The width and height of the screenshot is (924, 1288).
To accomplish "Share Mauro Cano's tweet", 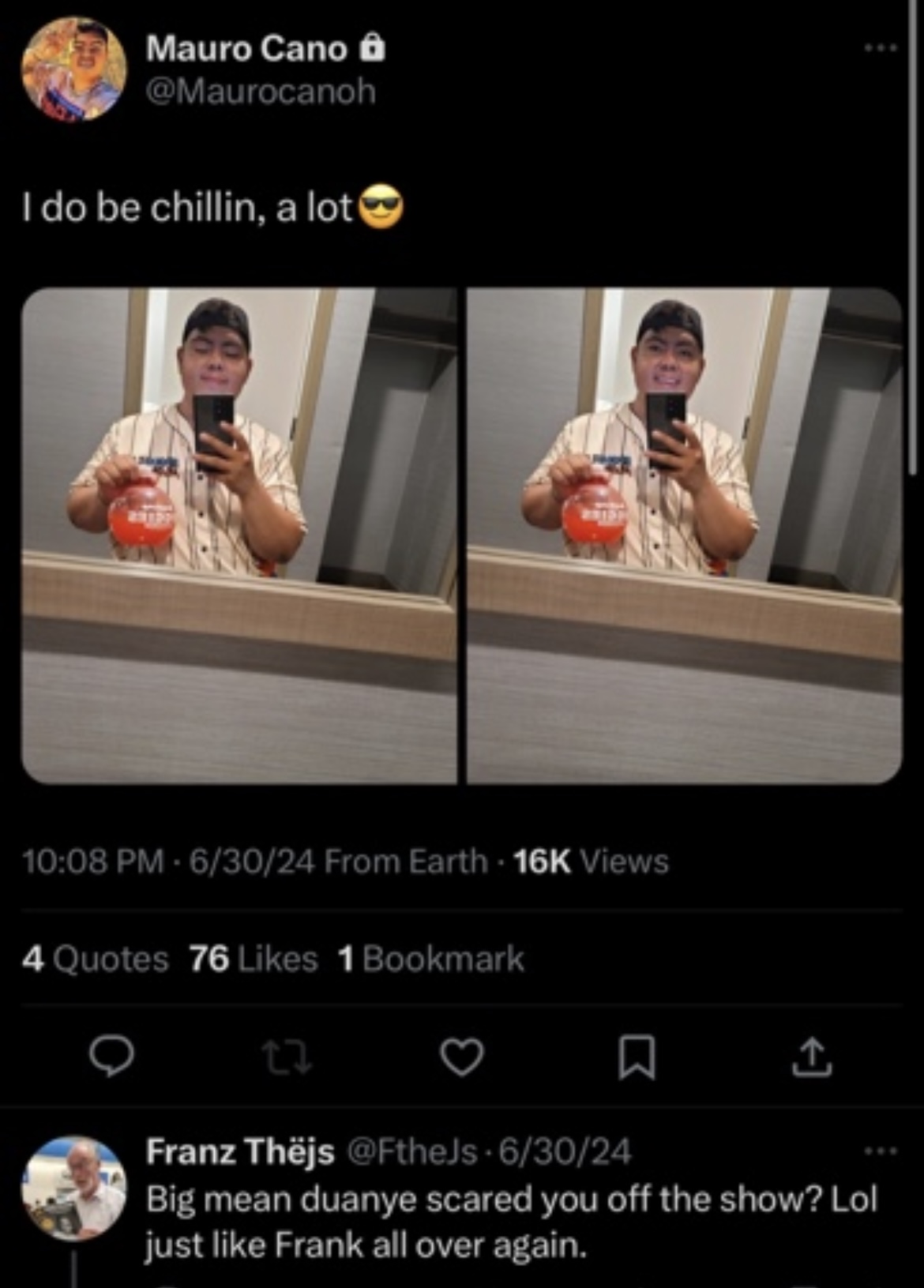I will (812, 1058).
